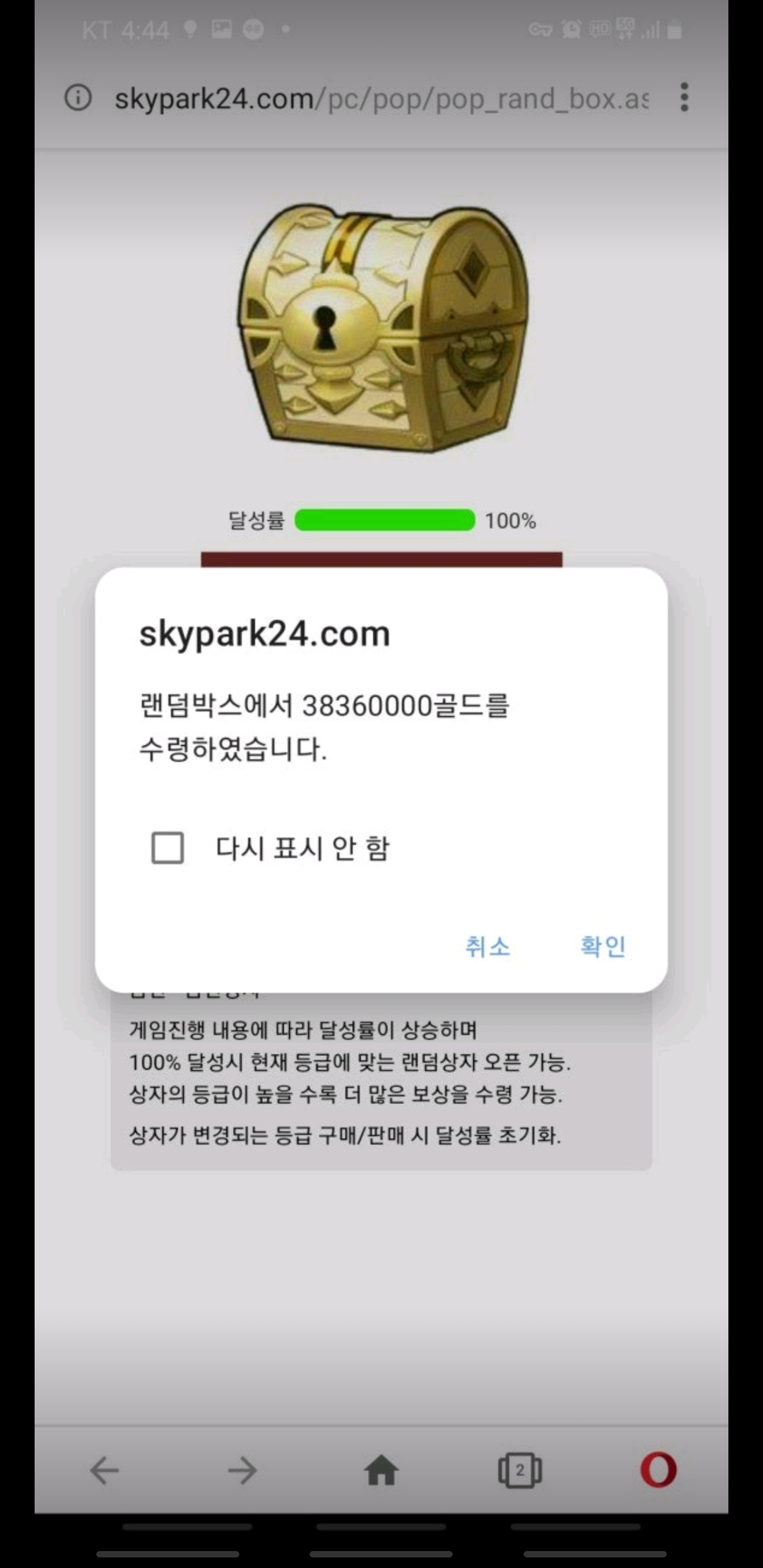Confirm the dialog with 확인
The image size is (763, 1568).
tap(603, 946)
